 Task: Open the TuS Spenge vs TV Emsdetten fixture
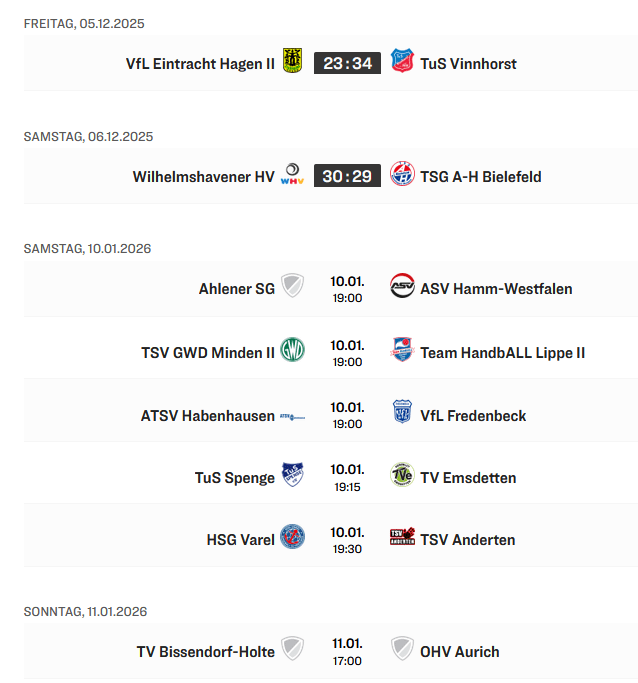(347, 477)
